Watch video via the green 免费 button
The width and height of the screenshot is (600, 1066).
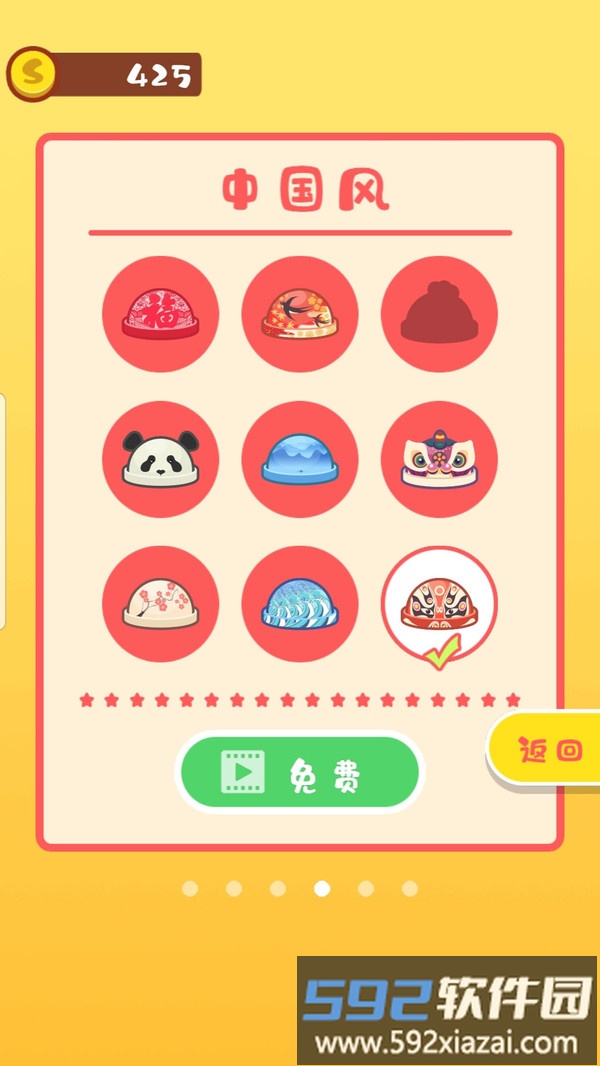click(300, 773)
